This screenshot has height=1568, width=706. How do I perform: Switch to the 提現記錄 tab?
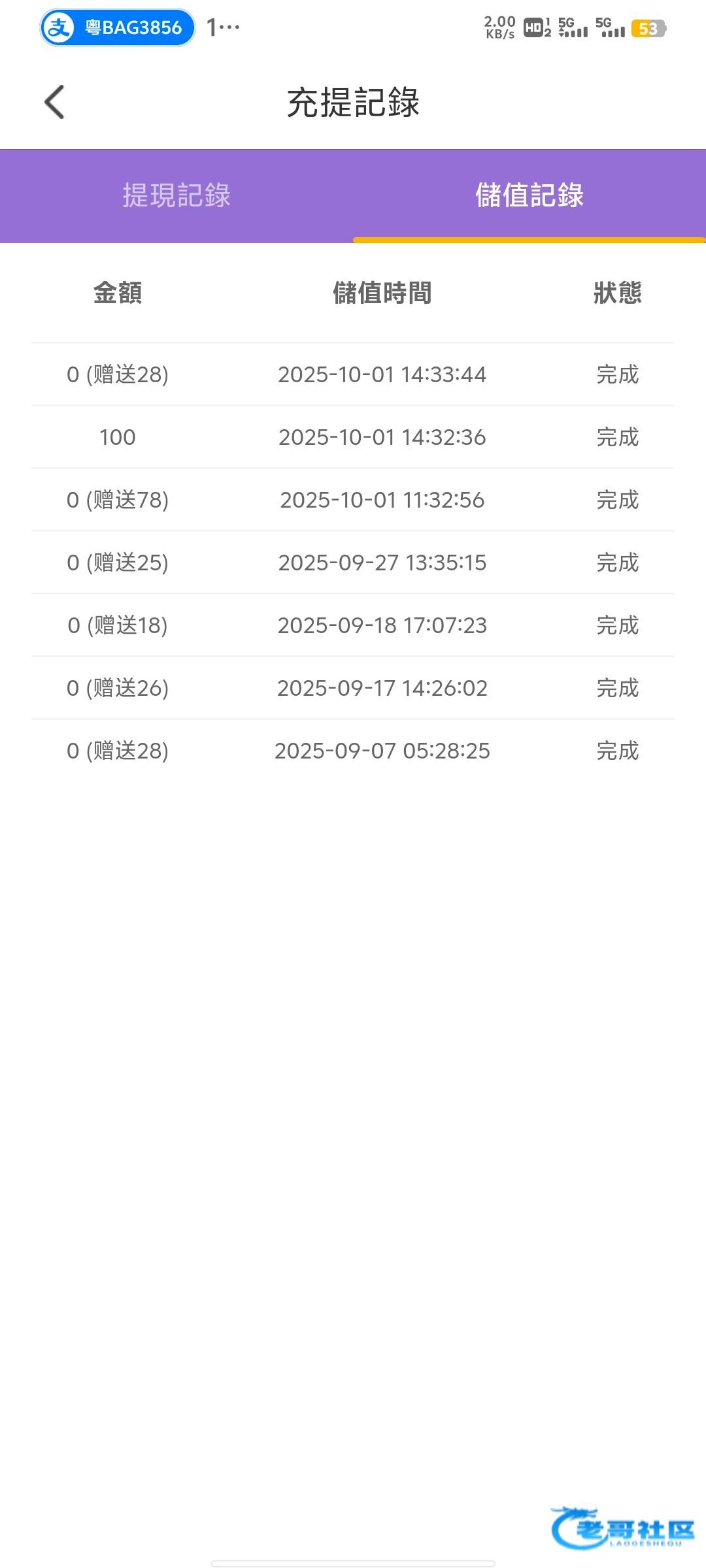176,195
